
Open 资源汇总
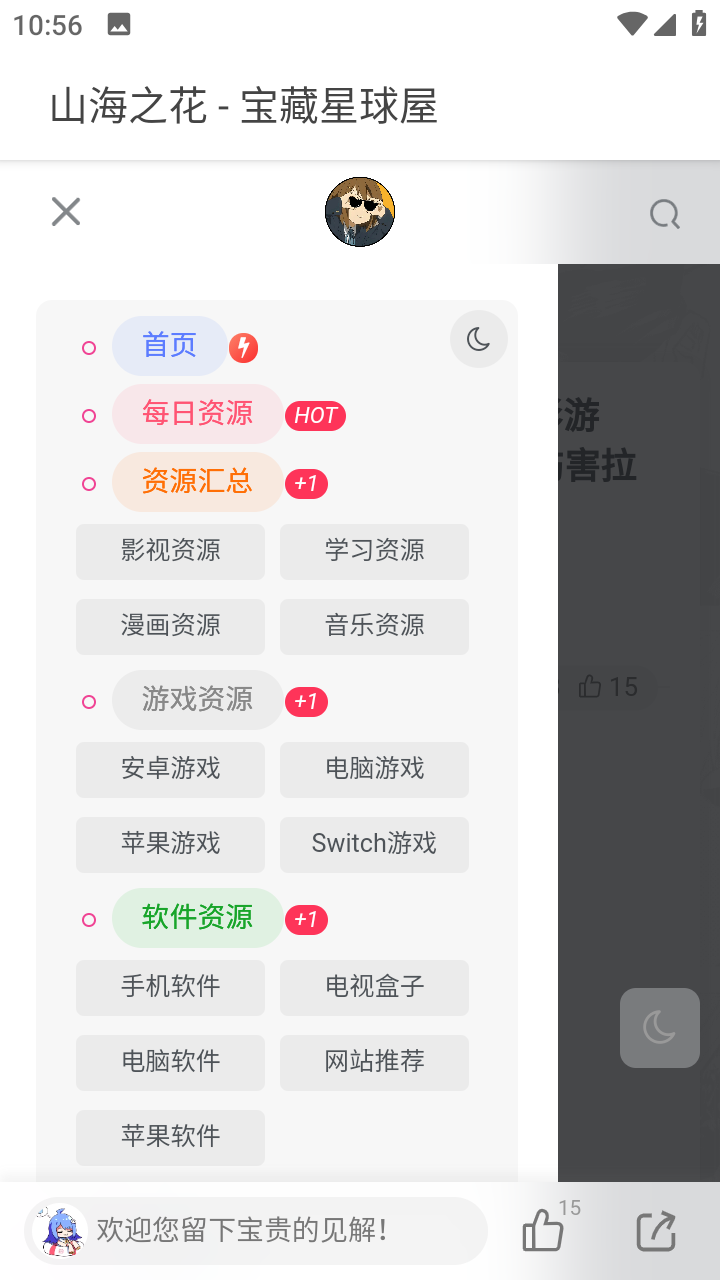point(197,482)
